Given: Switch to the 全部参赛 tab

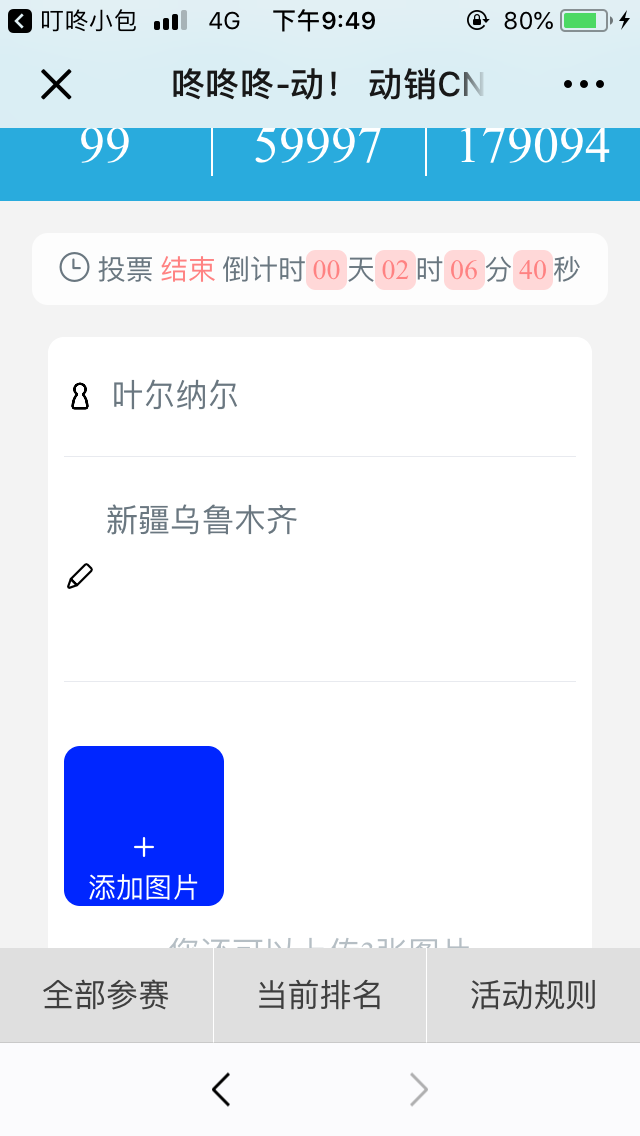Looking at the screenshot, I should (106, 995).
